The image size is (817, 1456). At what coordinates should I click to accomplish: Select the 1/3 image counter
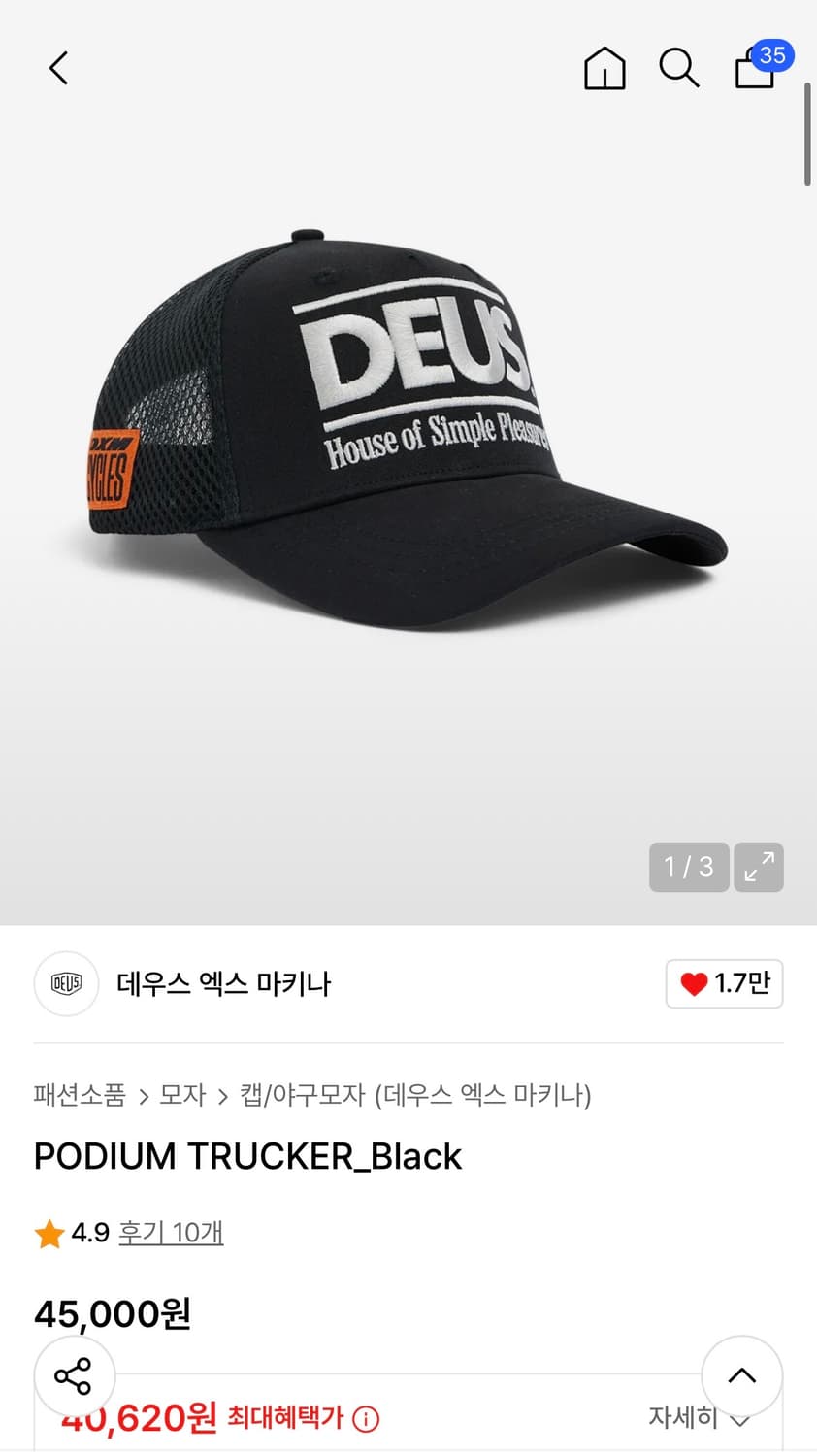click(688, 867)
